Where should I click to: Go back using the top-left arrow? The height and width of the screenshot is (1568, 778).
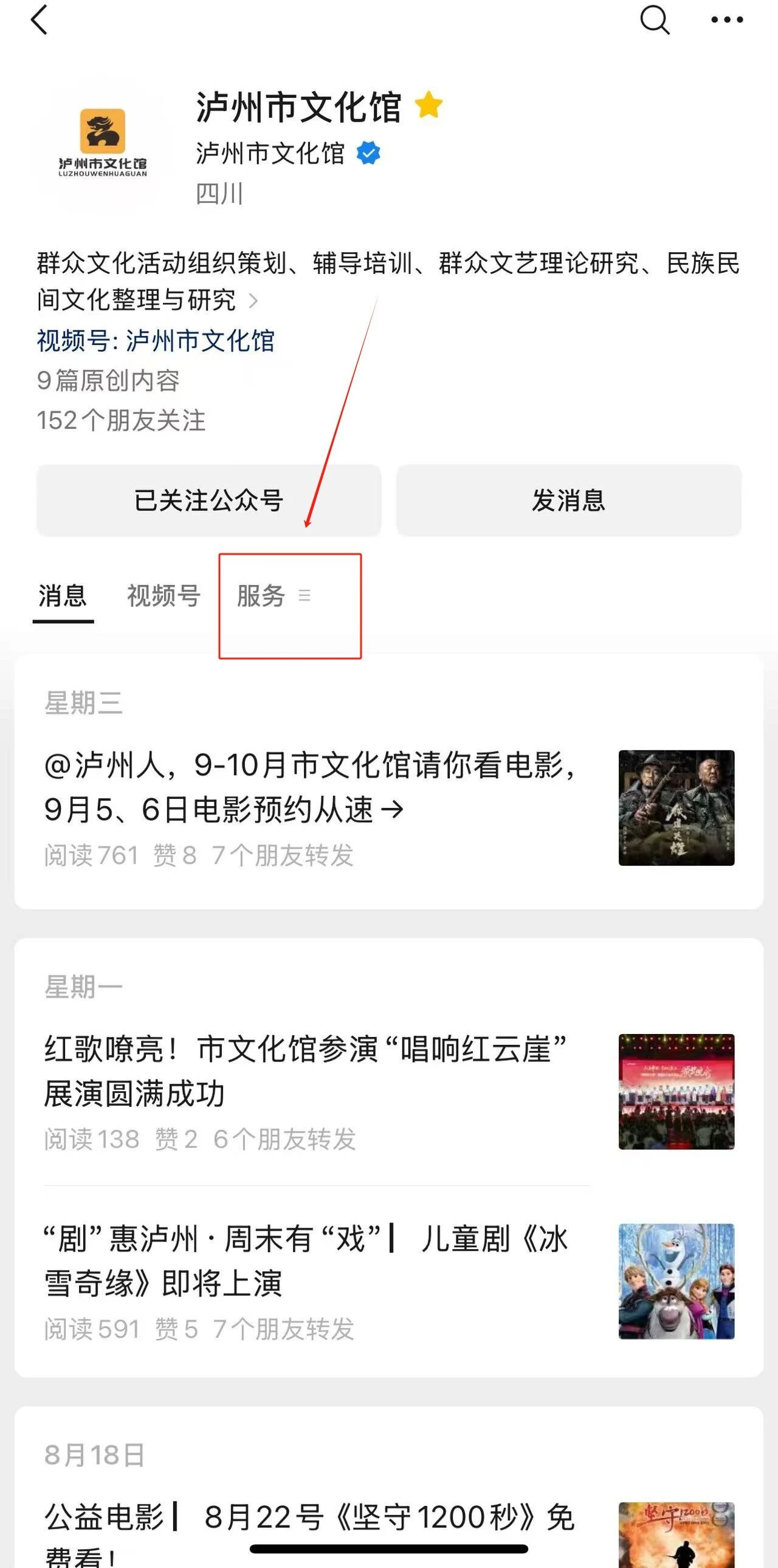[x=39, y=20]
